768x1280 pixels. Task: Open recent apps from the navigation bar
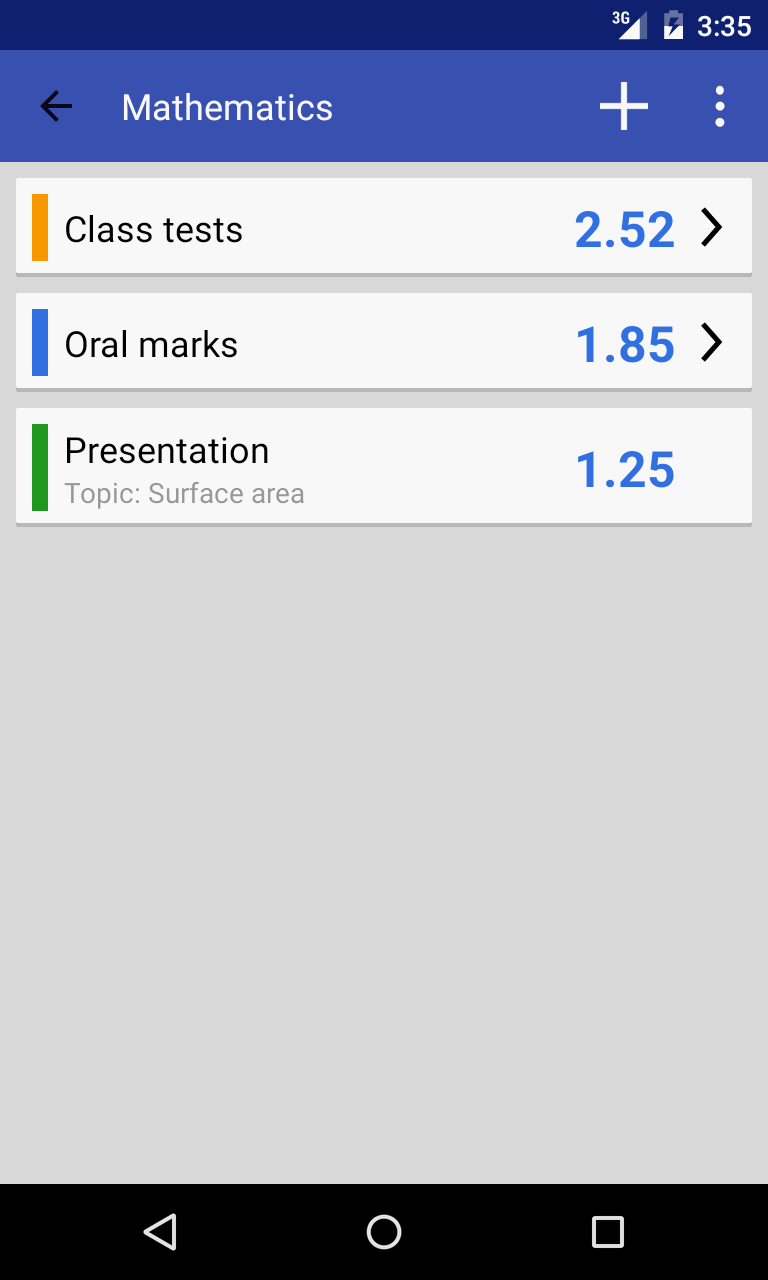tap(607, 1232)
